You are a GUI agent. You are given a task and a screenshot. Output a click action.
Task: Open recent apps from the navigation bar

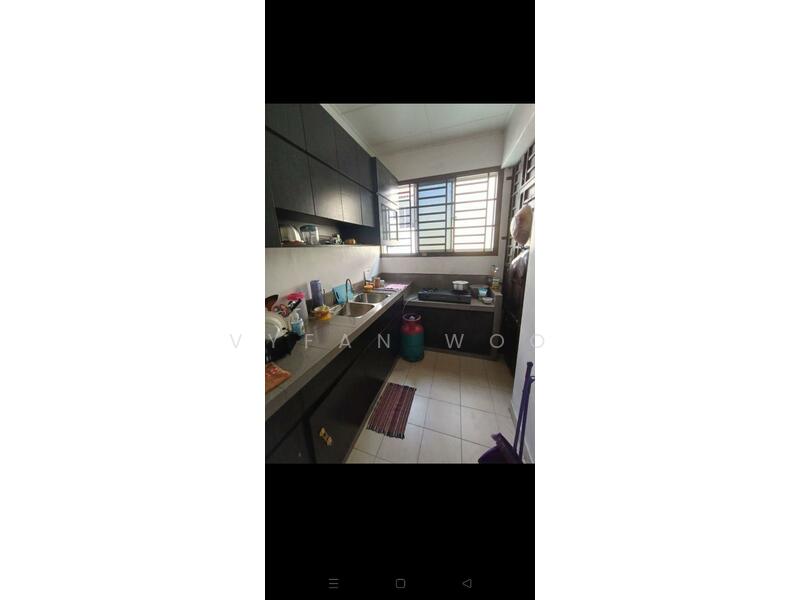point(334,583)
